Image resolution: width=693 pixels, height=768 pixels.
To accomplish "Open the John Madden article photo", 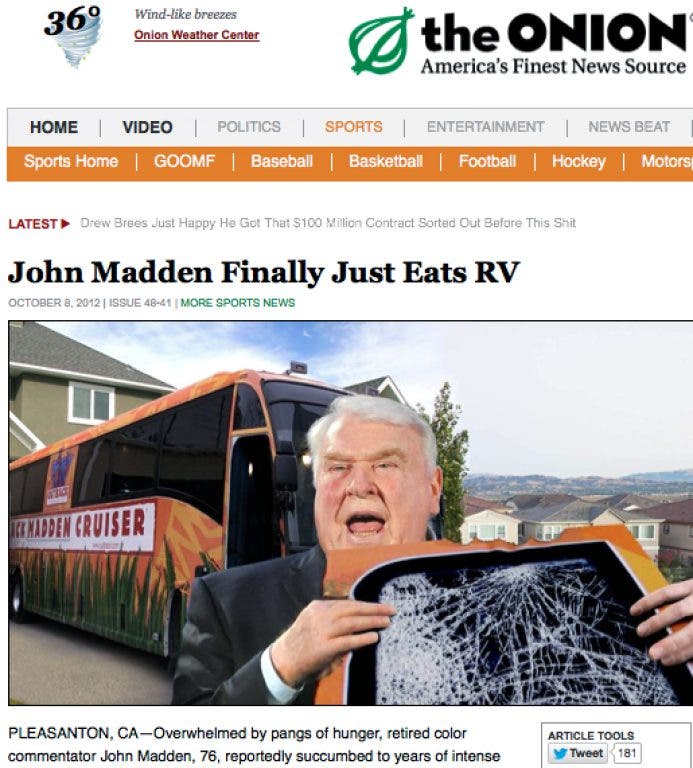I will 350,512.
